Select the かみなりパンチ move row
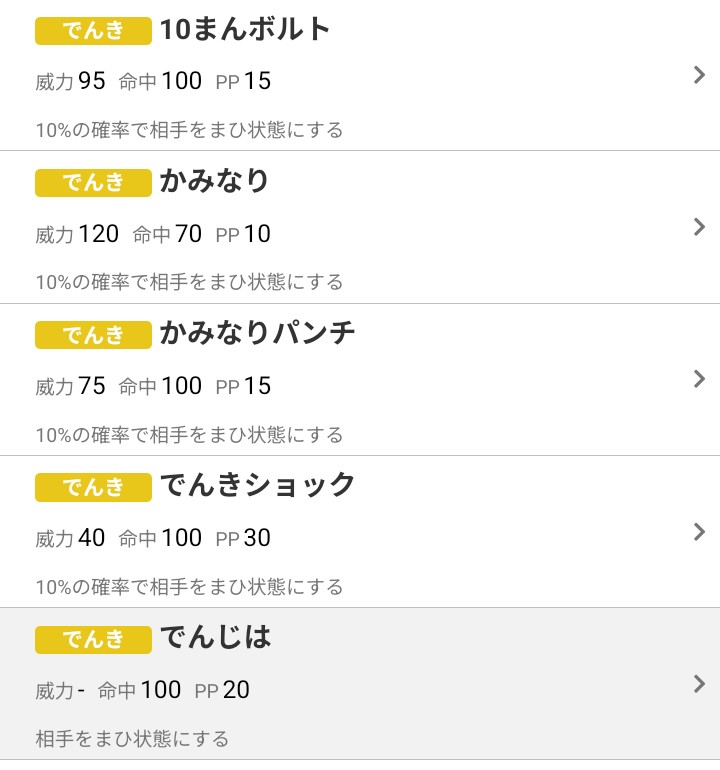Viewport: 720px width, 770px height. tap(360, 380)
